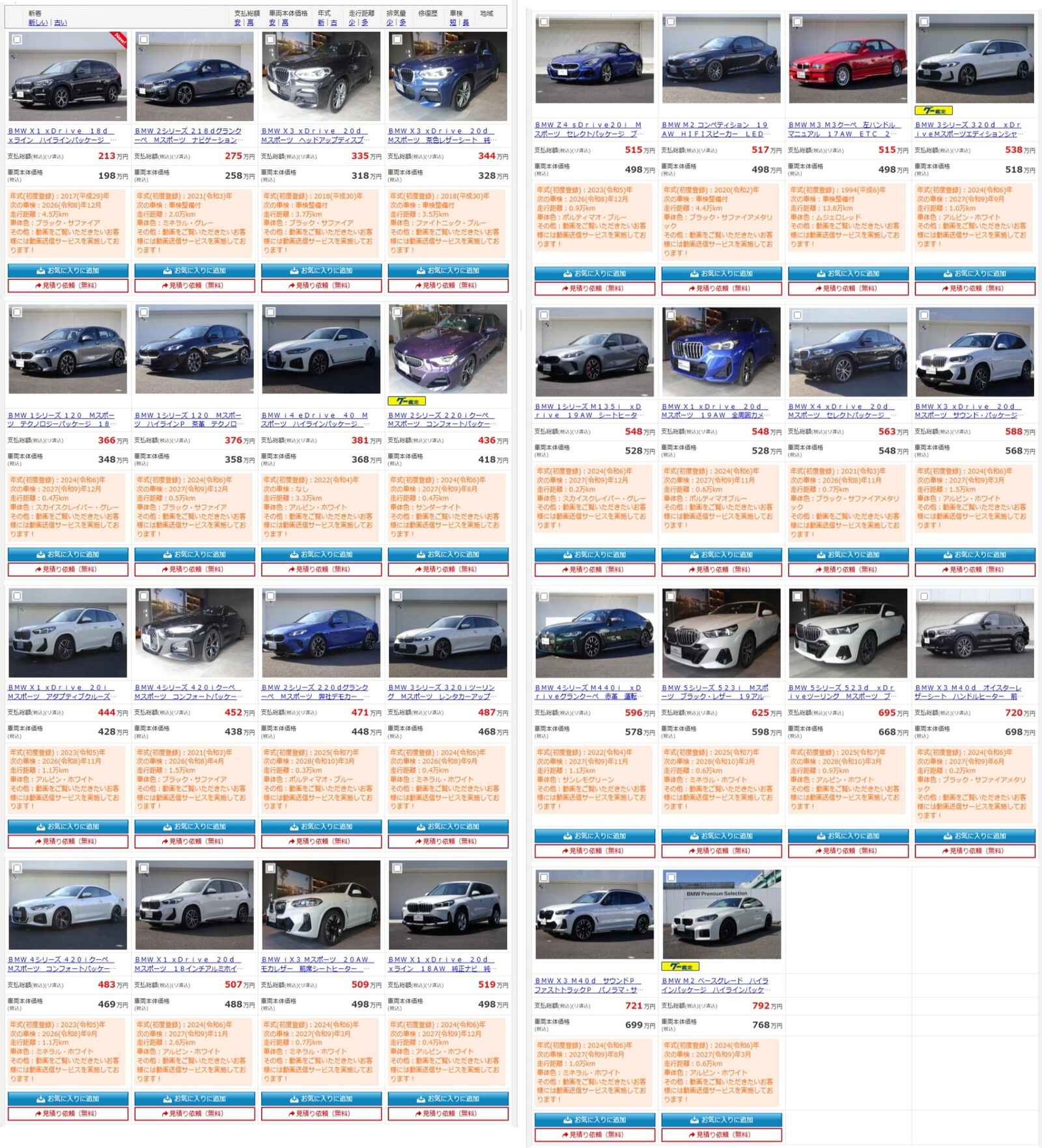Open the BMW 1シリーズ M135i xDrive link
1042x1148 pixels.
click(588, 406)
